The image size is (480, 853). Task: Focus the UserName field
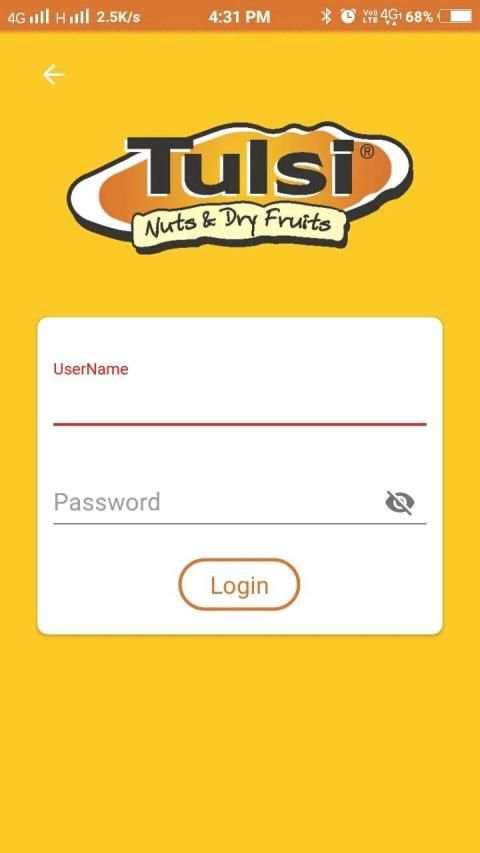click(x=239, y=393)
